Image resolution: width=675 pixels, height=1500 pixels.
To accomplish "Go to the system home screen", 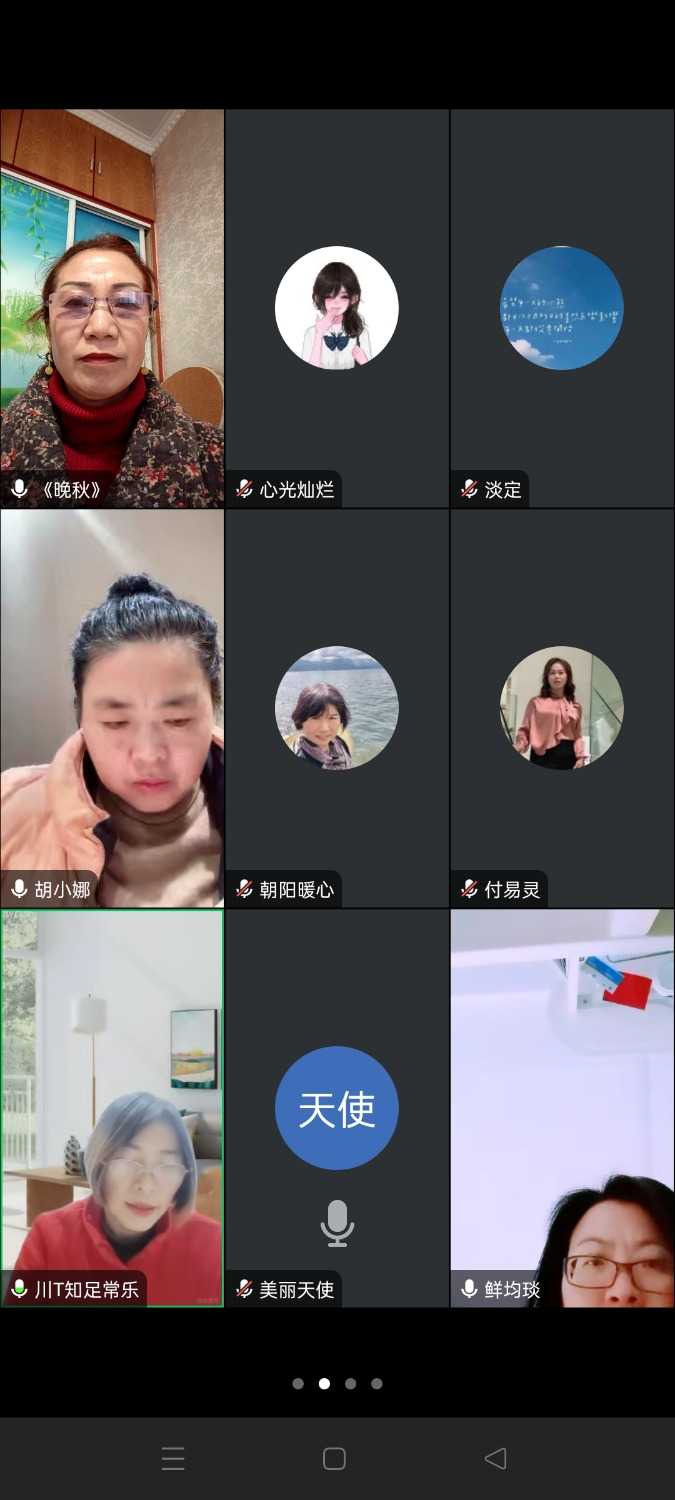I will click(x=335, y=1458).
